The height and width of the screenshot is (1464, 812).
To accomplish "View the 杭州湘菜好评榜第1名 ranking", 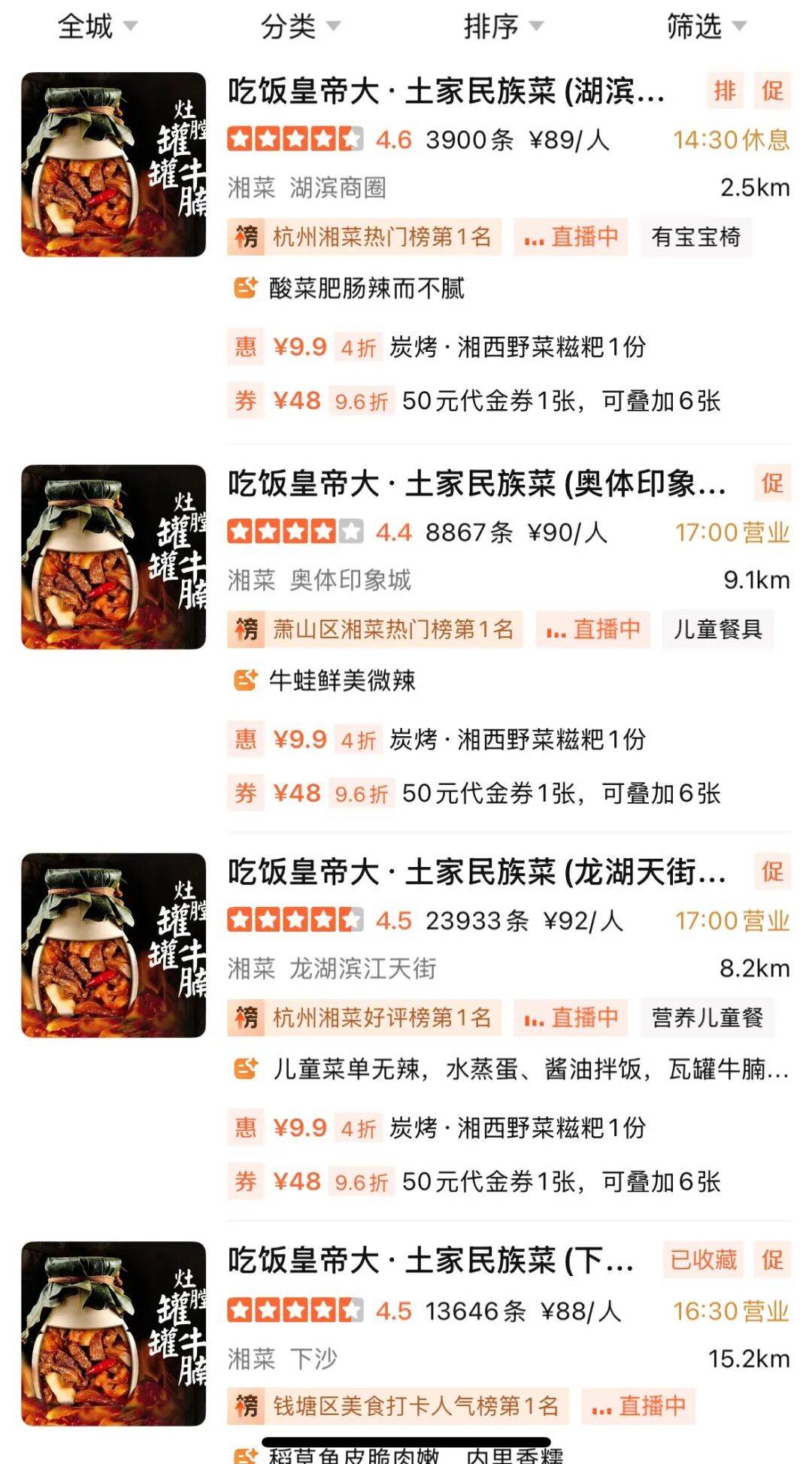I will pos(364,1018).
